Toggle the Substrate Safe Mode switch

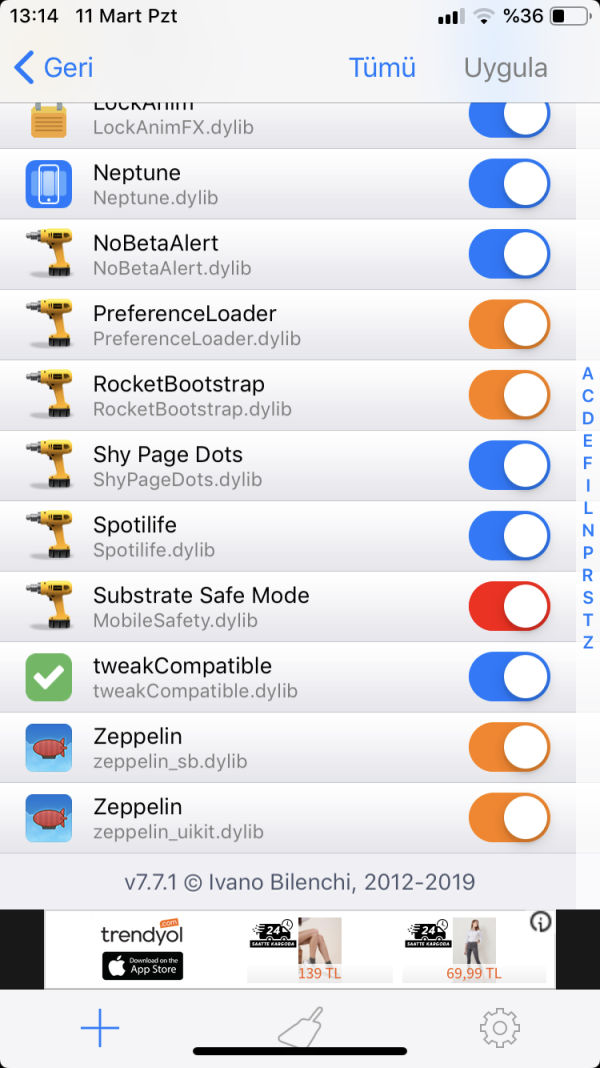(509, 607)
